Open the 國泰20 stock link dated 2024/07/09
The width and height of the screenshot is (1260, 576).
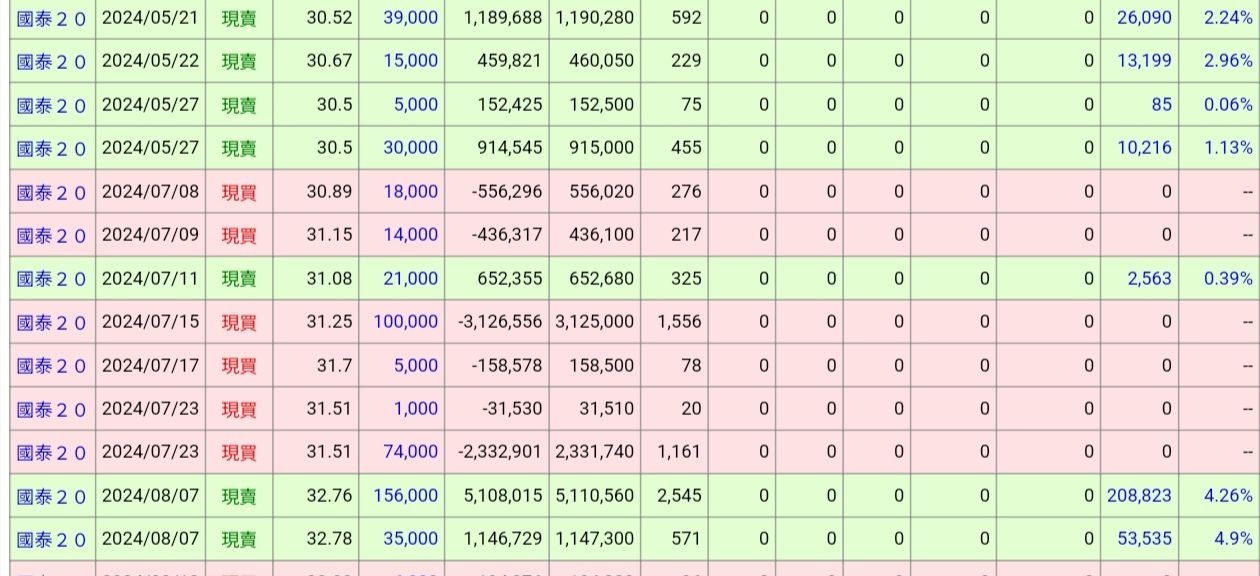point(52,236)
